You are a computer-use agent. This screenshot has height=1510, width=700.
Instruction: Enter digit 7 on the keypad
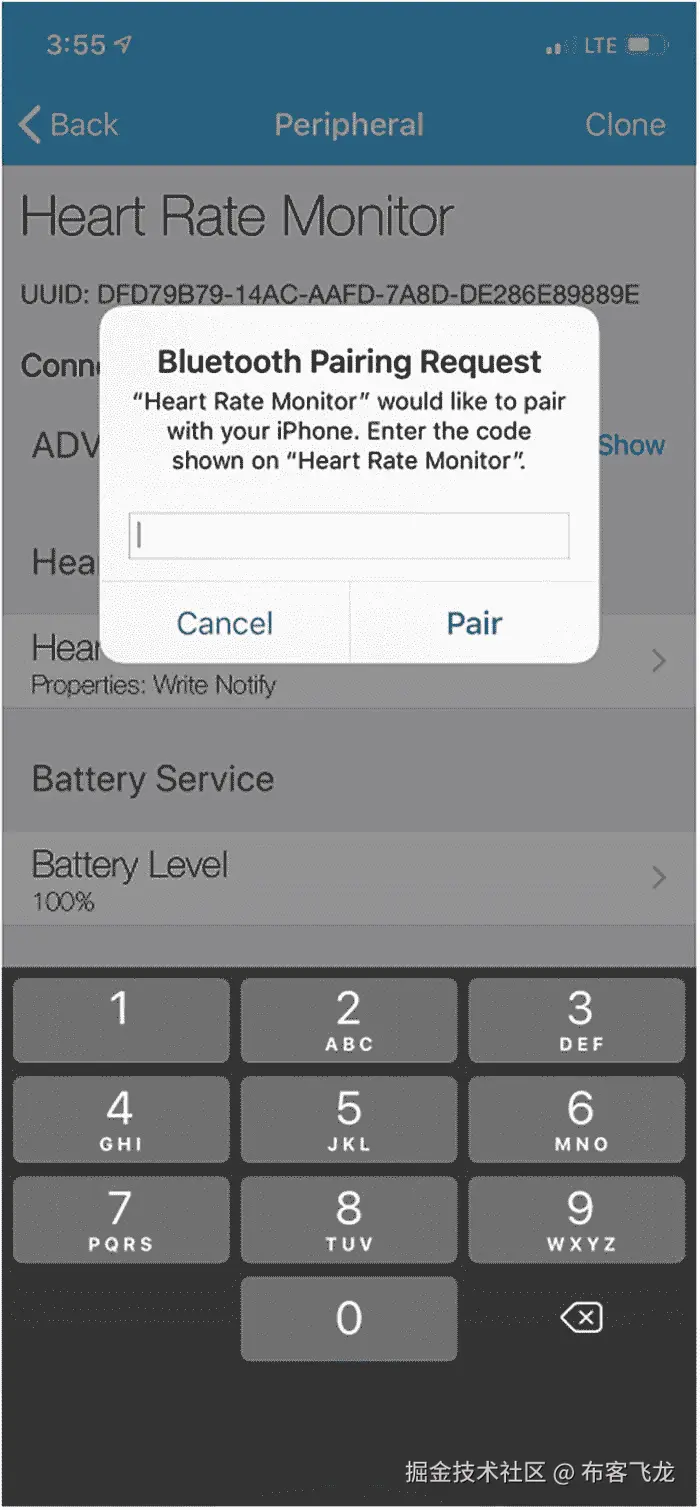tap(120, 1219)
